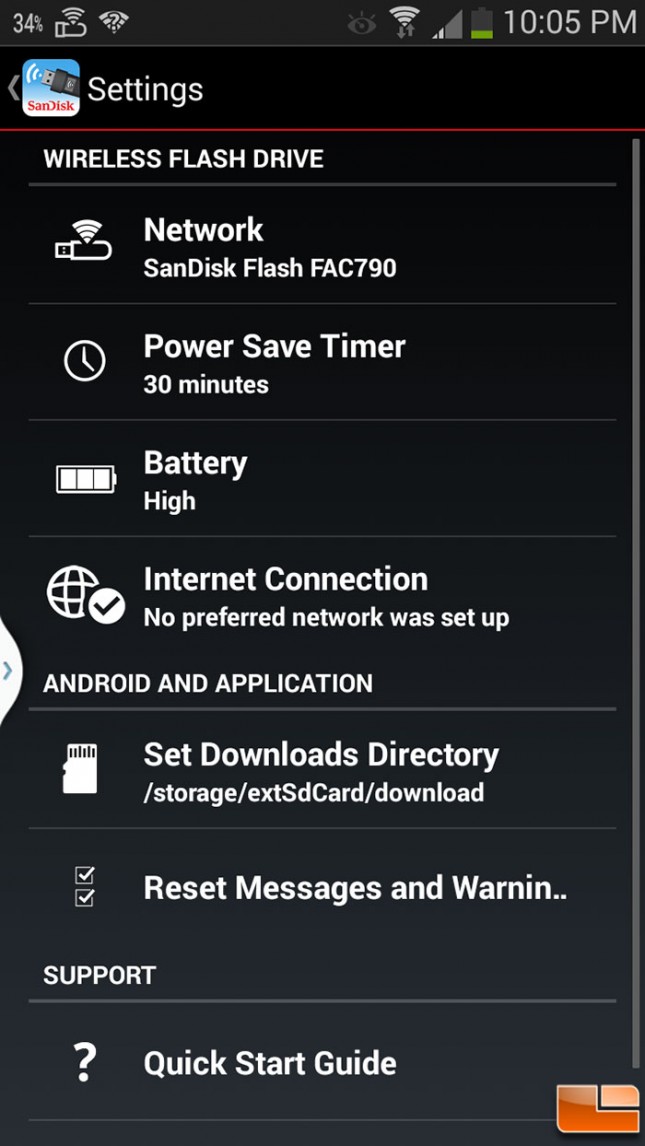The width and height of the screenshot is (645, 1146).
Task: View the Battery status row
Action: [322, 479]
